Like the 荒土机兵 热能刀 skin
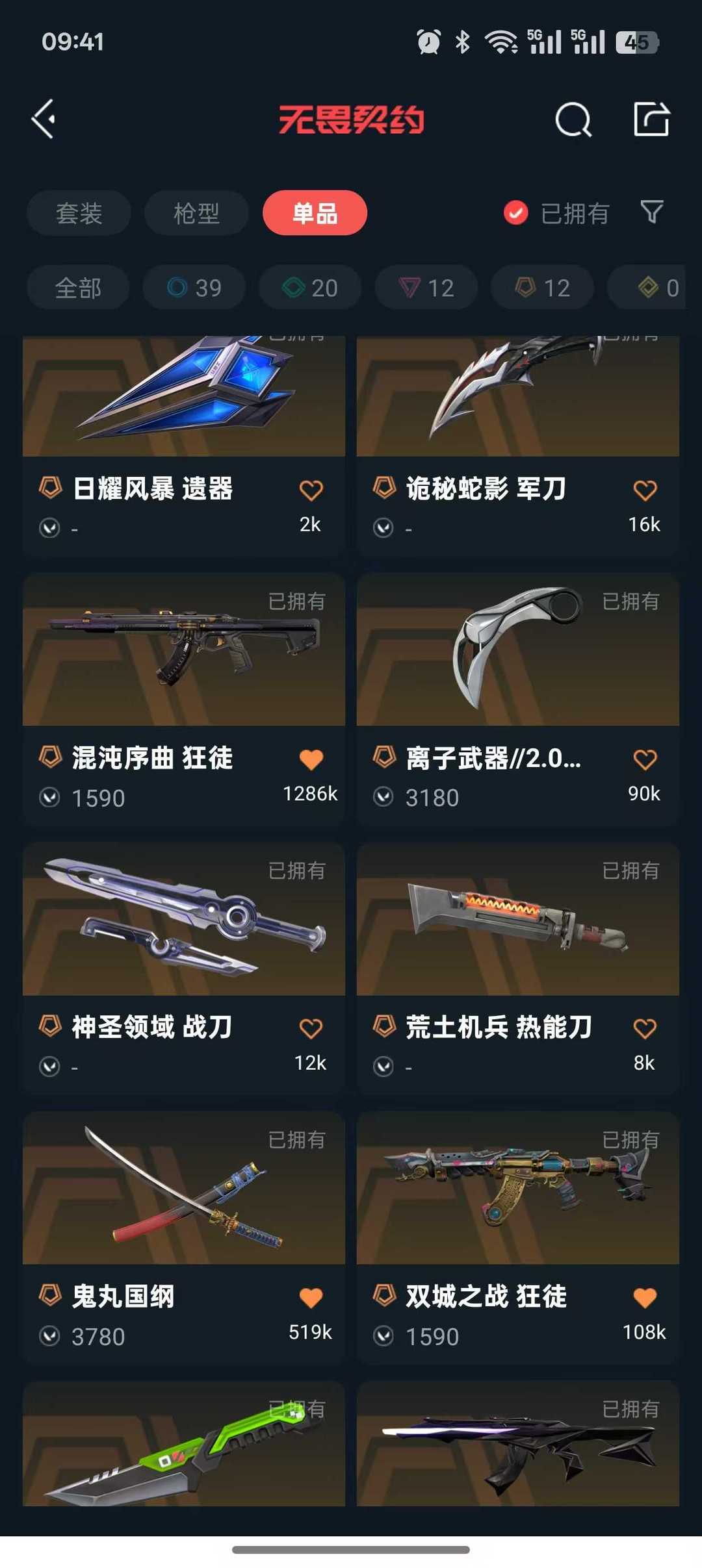 [645, 1029]
